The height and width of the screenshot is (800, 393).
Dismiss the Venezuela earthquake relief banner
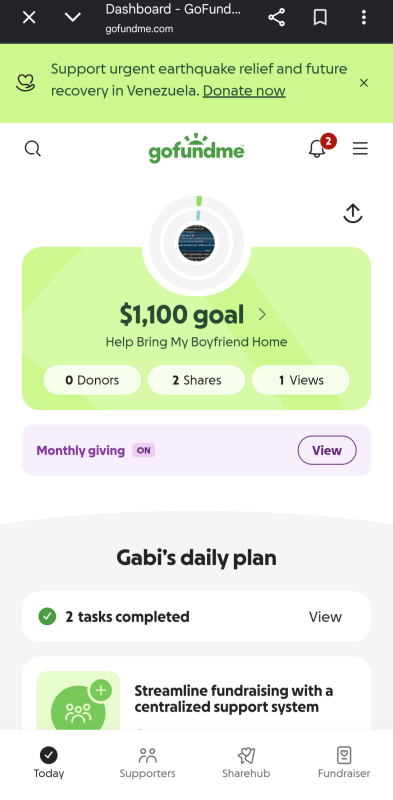[x=363, y=83]
